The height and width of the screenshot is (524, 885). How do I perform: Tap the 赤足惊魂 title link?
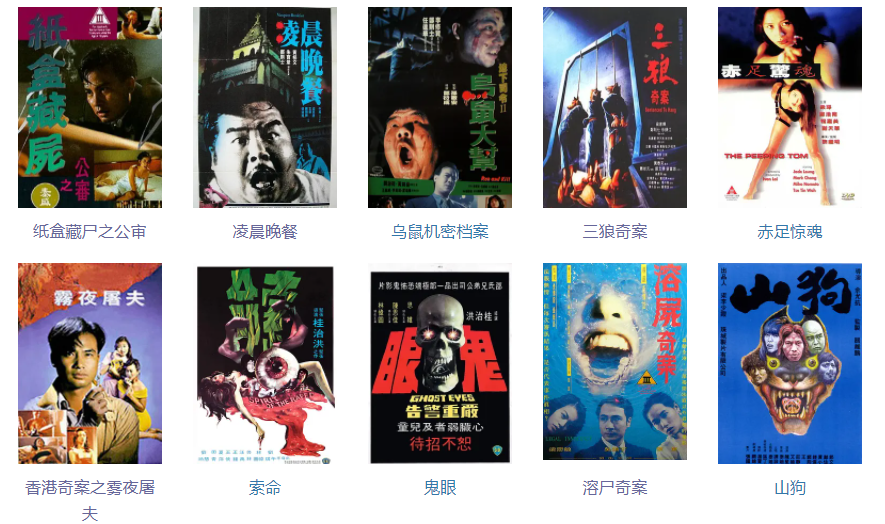point(790,232)
